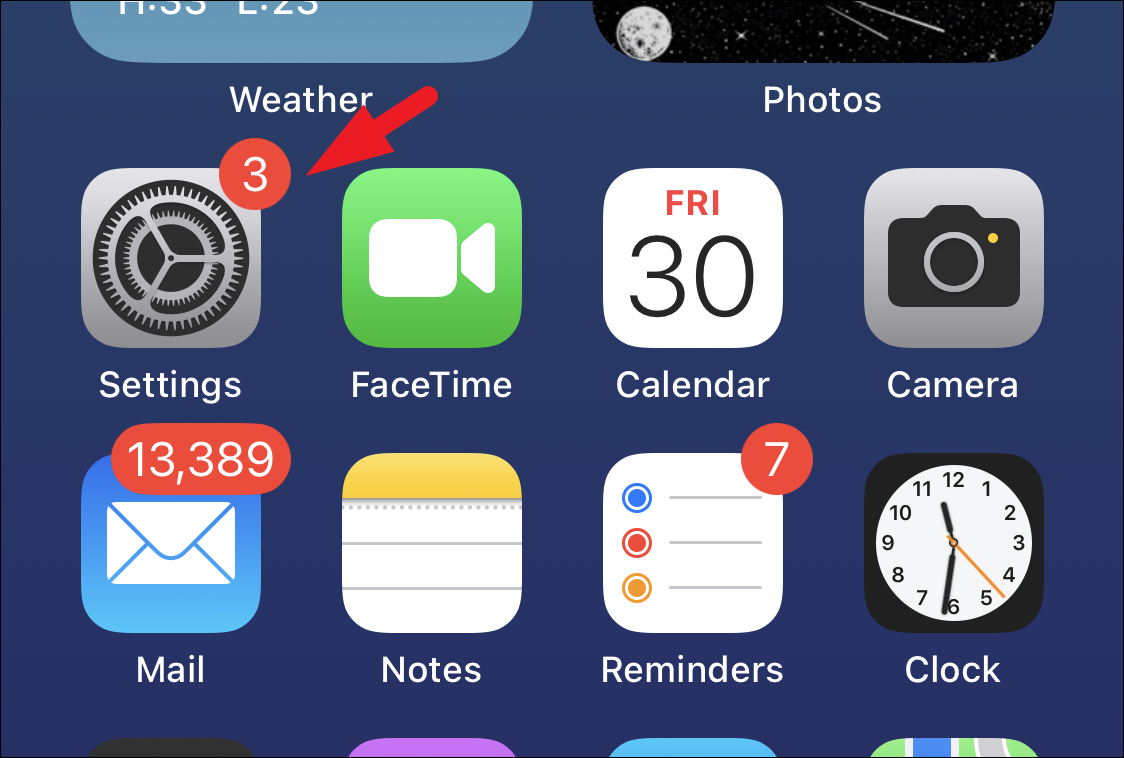Launch the Clock app
This screenshot has width=1124, height=758.
(953, 543)
